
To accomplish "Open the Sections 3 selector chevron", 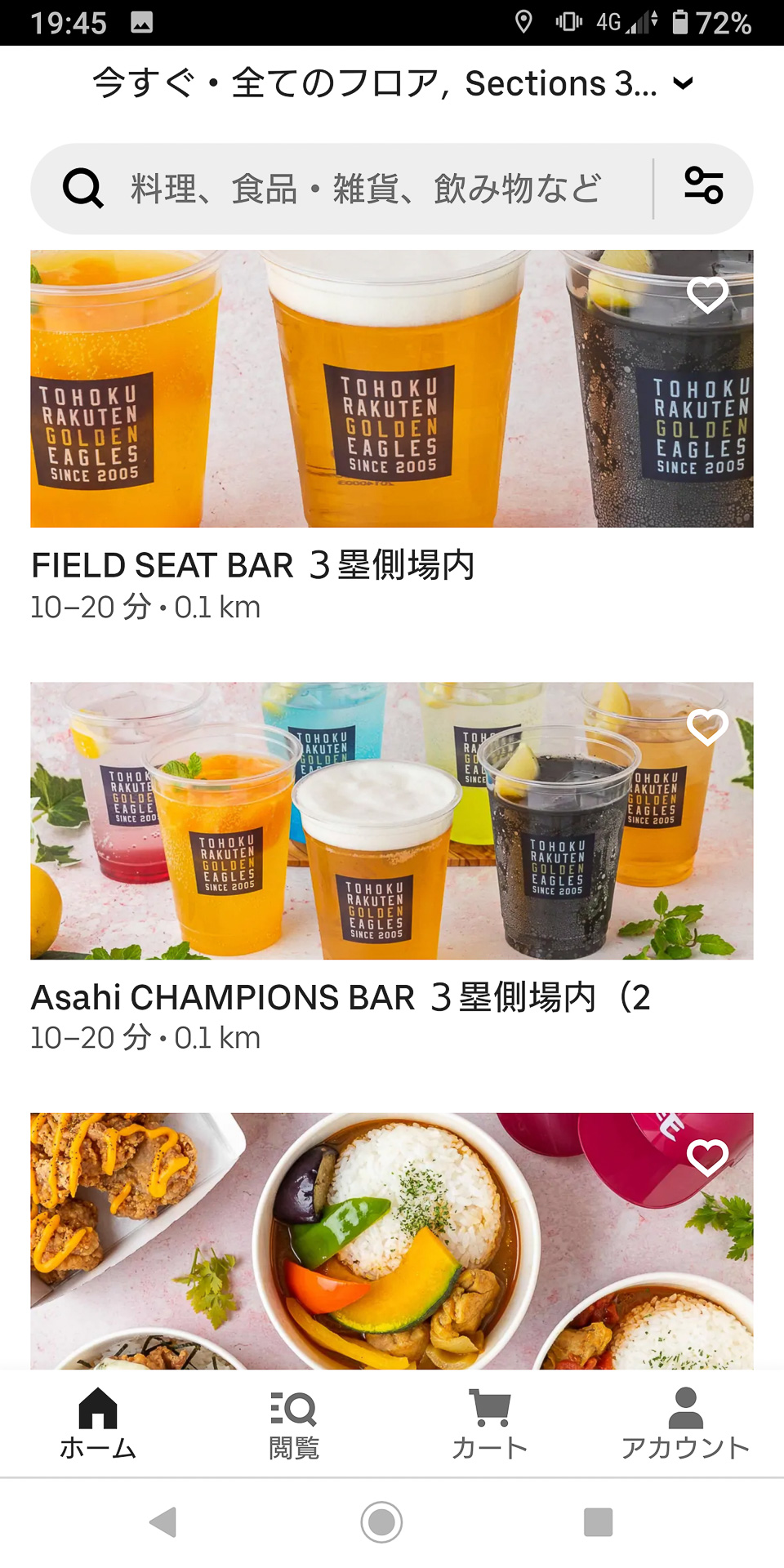I will point(684,82).
